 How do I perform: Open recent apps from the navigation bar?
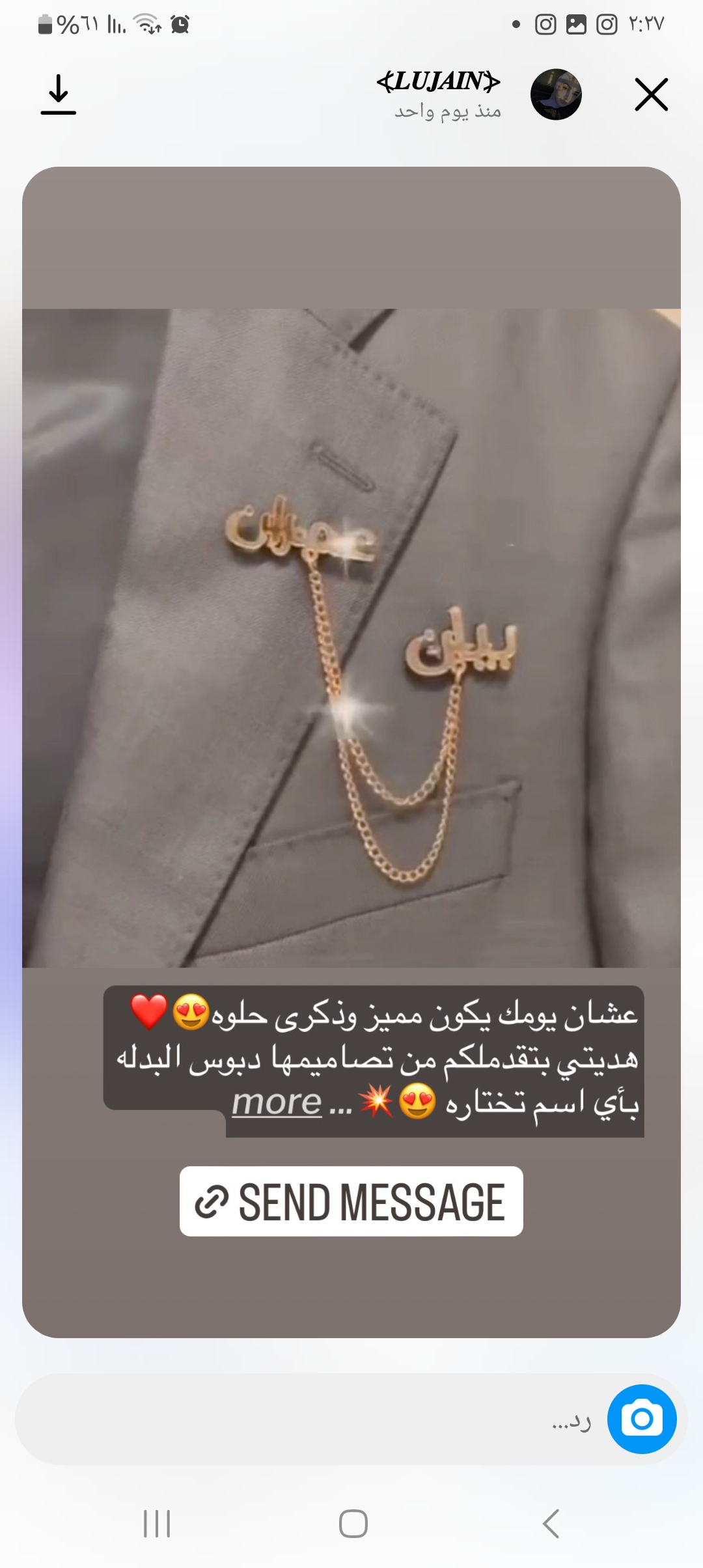point(157,1524)
